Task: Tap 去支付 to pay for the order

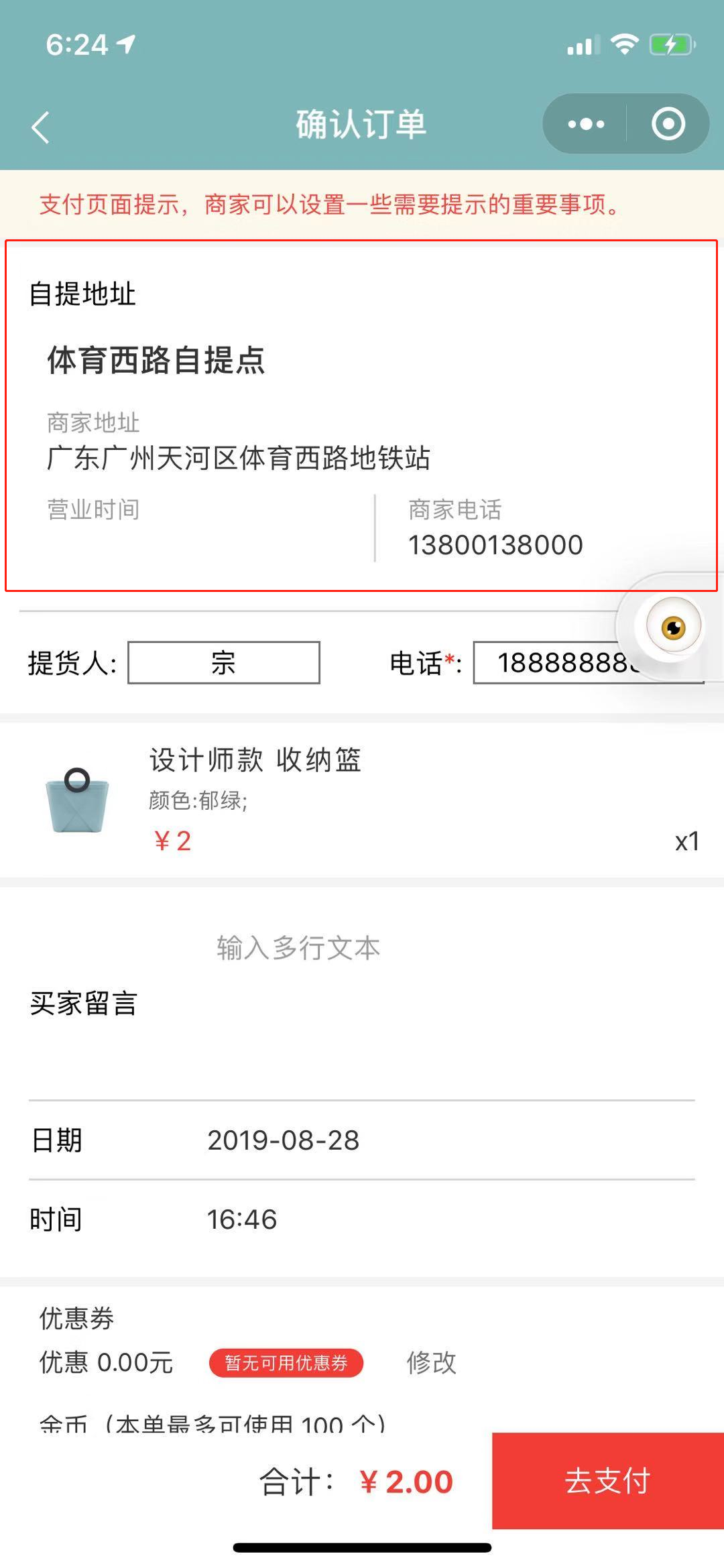Action: [607, 1481]
